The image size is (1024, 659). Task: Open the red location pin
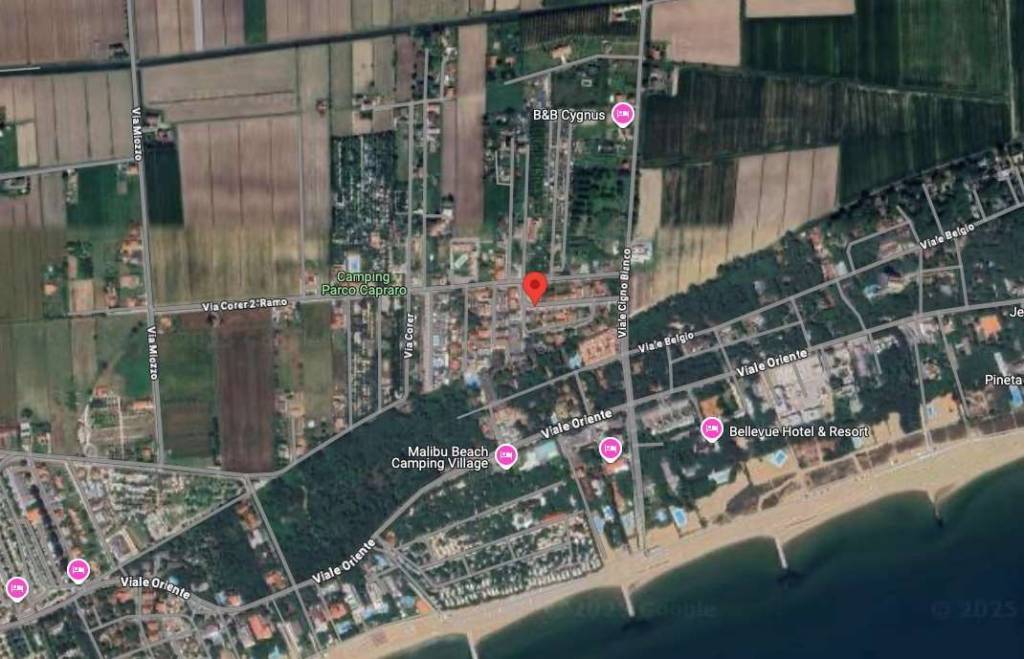pos(535,287)
